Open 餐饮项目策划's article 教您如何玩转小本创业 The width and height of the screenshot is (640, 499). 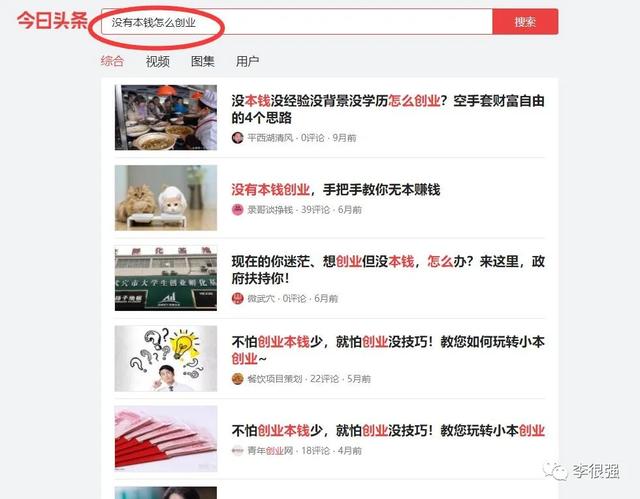coord(388,349)
